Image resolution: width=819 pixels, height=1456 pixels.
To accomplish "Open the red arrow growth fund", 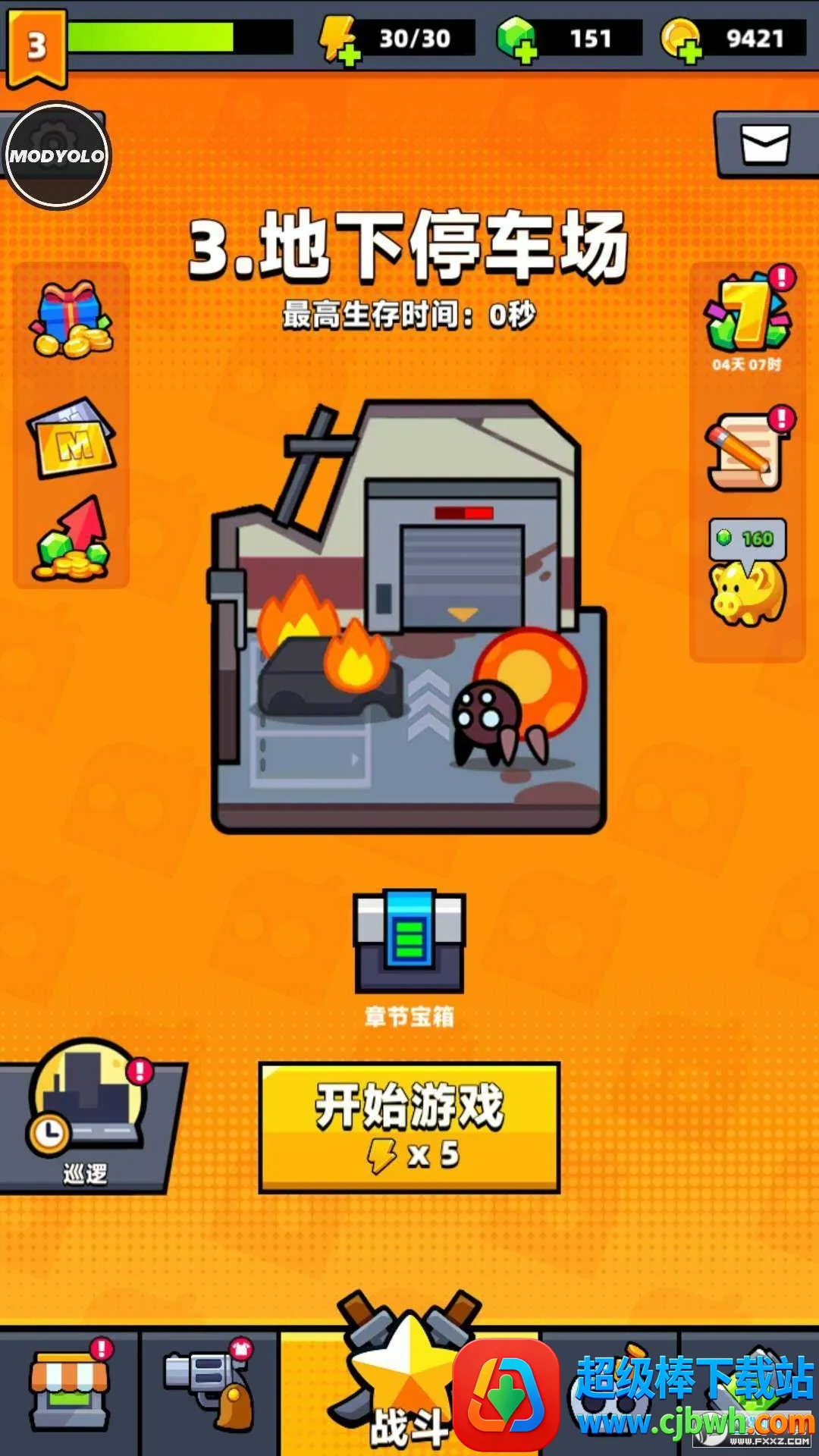I will tap(71, 540).
